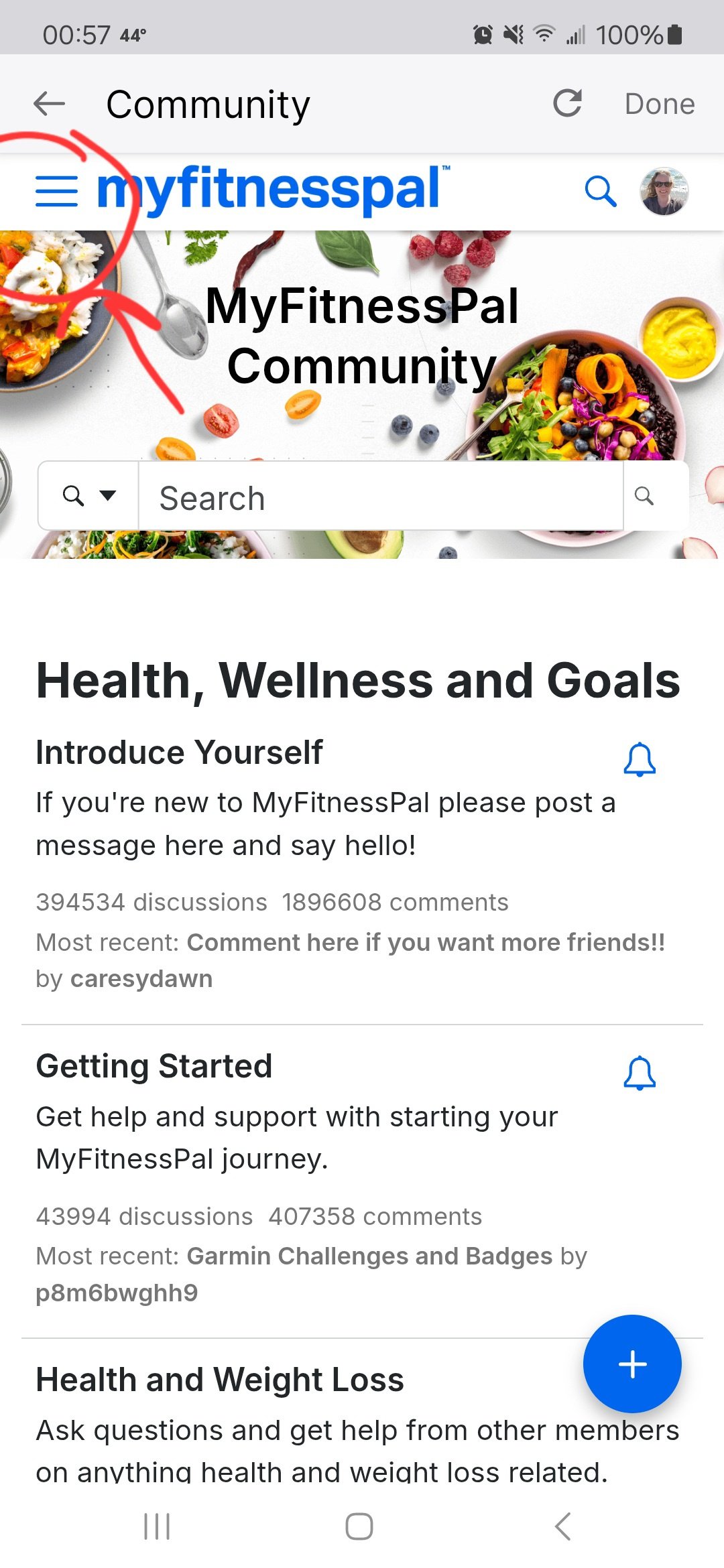Toggle notifications bell for Getting Started
The width and height of the screenshot is (724, 1568).
(640, 1073)
